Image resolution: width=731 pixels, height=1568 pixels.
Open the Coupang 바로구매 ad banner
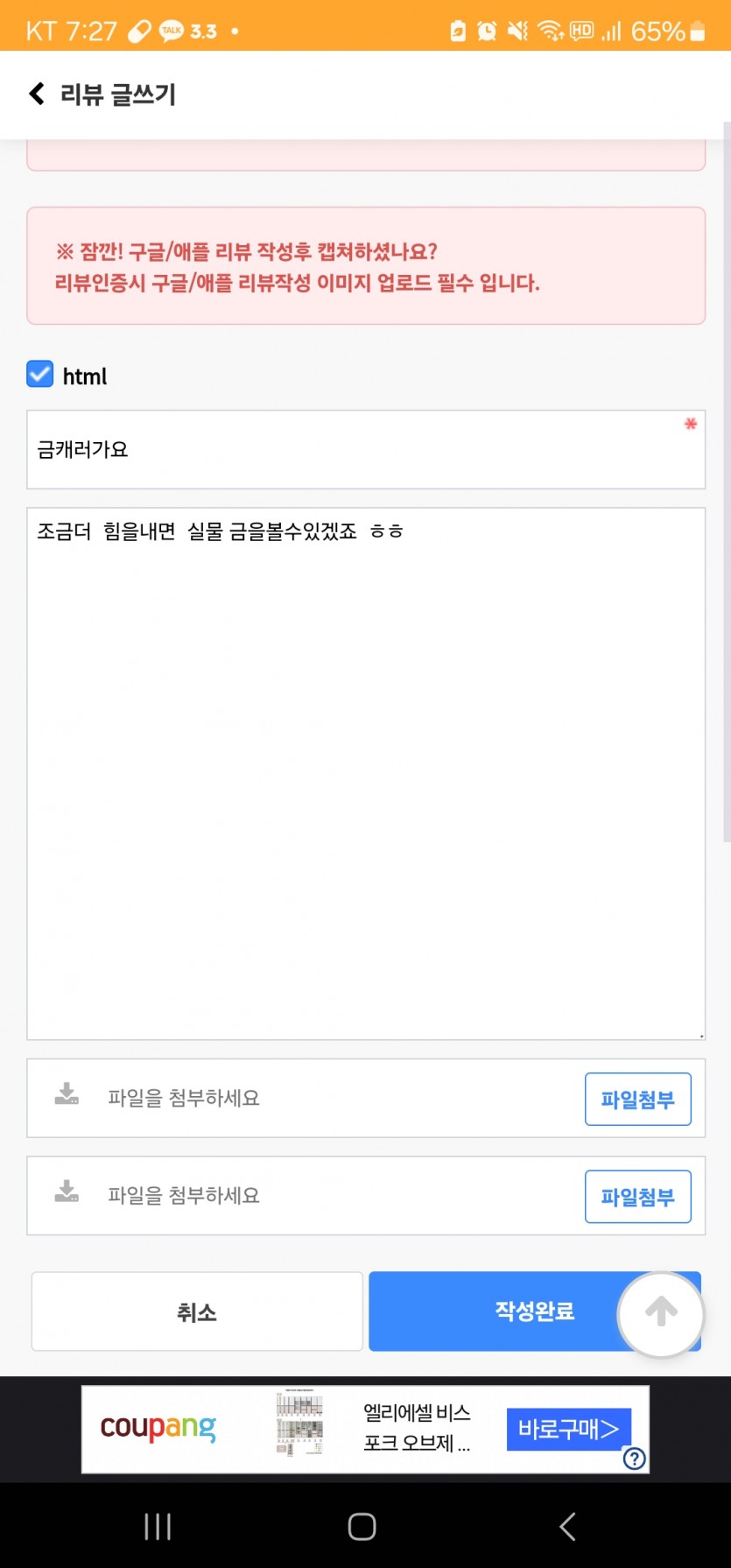[568, 1429]
